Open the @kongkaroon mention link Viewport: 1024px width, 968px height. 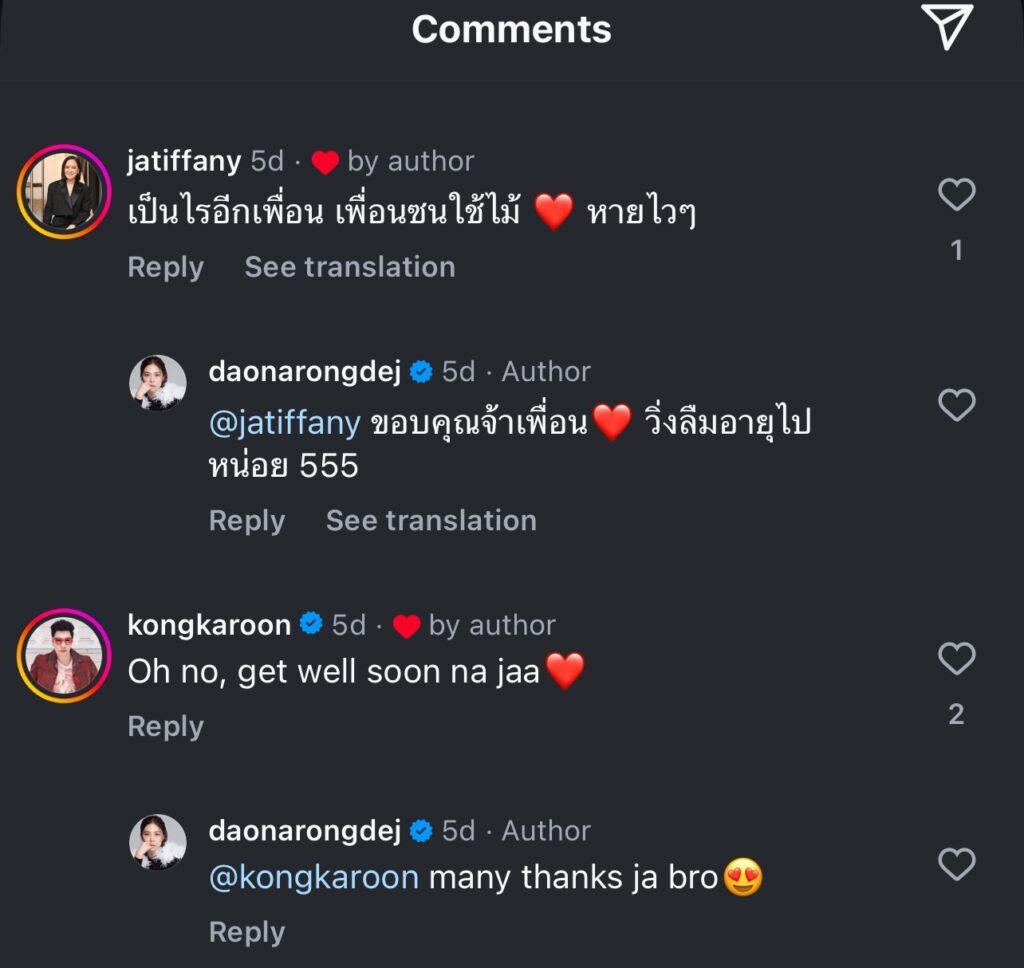coord(314,878)
